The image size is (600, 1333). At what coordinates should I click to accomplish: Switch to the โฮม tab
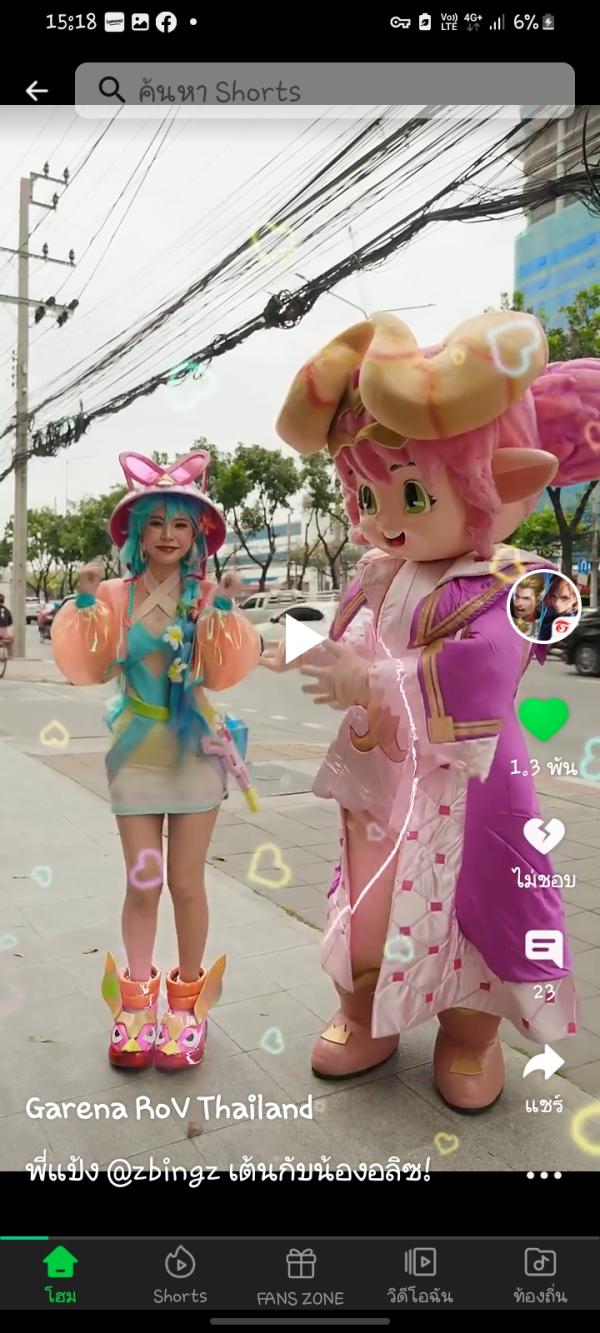[x=60, y=1274]
